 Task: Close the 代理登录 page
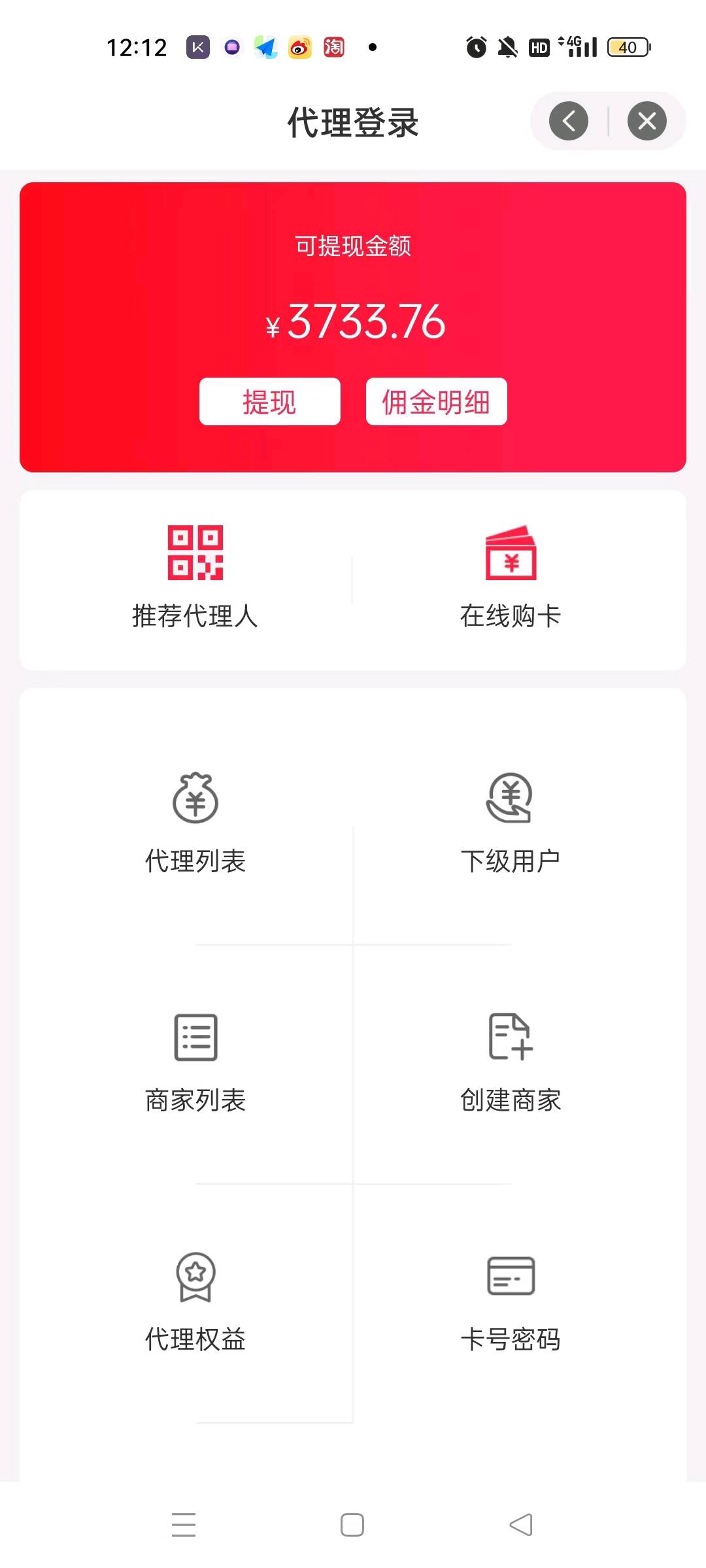[647, 121]
